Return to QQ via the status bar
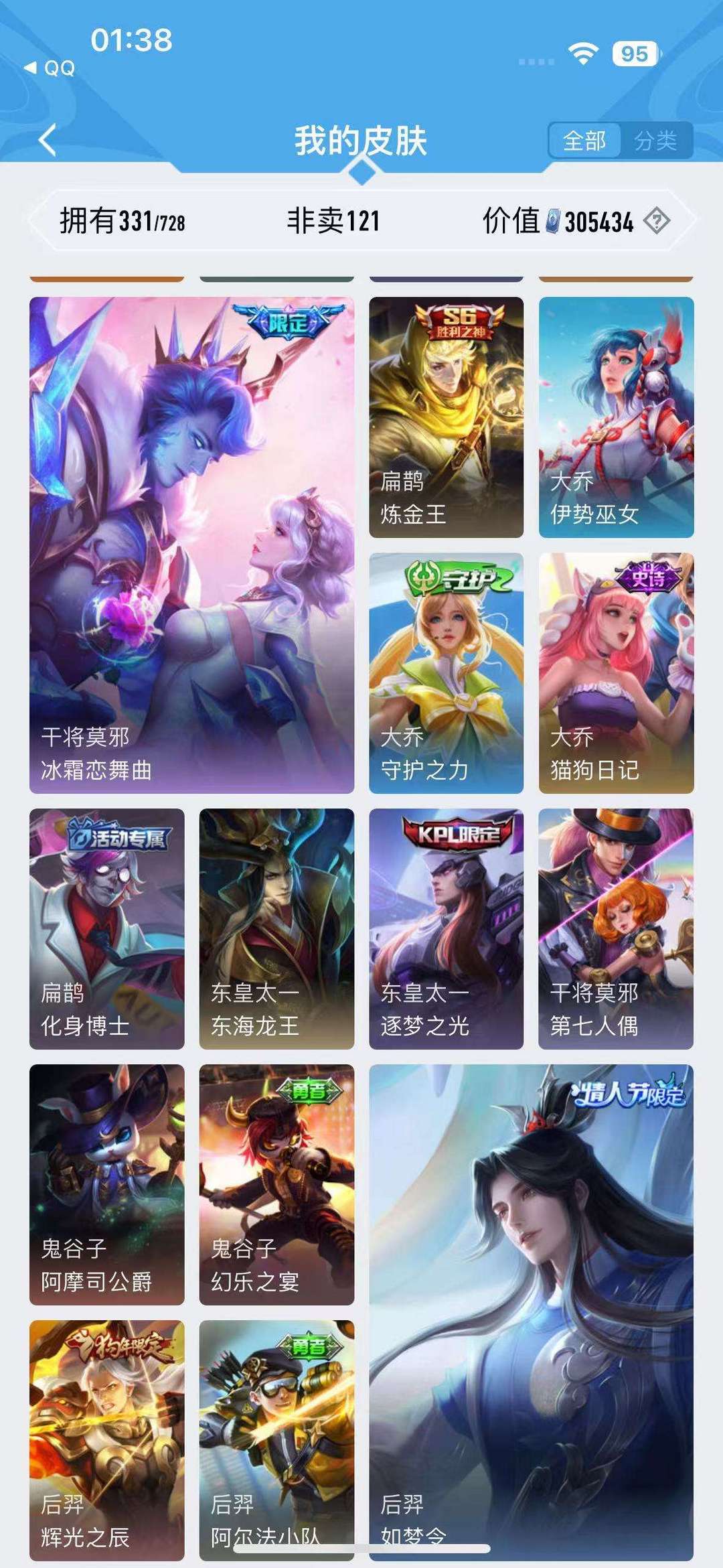The height and width of the screenshot is (1568, 723). click(x=50, y=68)
